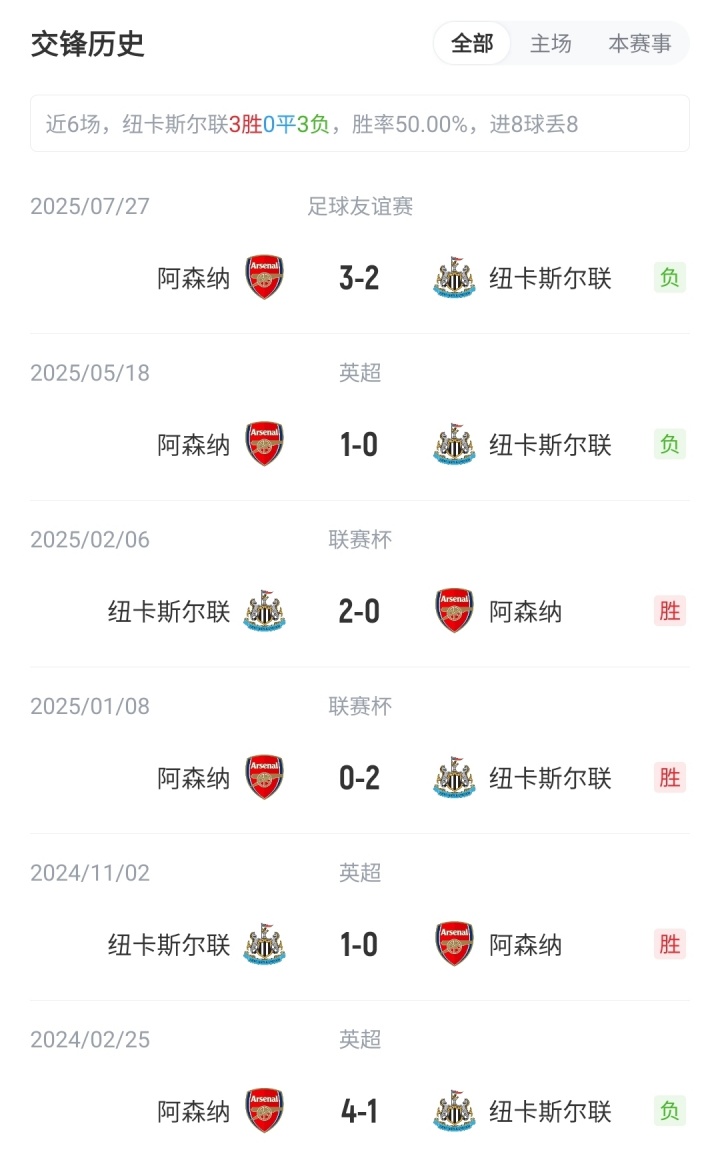The image size is (720, 1152).
Task: Open the 2025/05/18 英超 match 1-0
Action: click(x=359, y=444)
